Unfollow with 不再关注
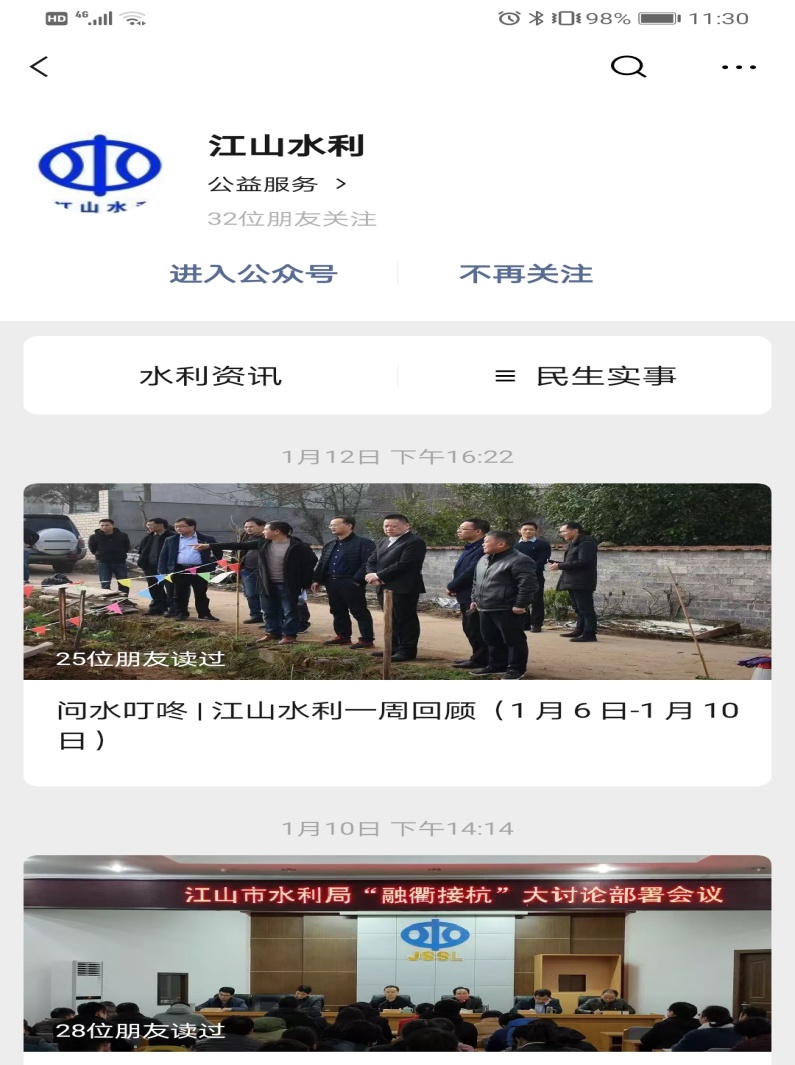 coord(526,274)
